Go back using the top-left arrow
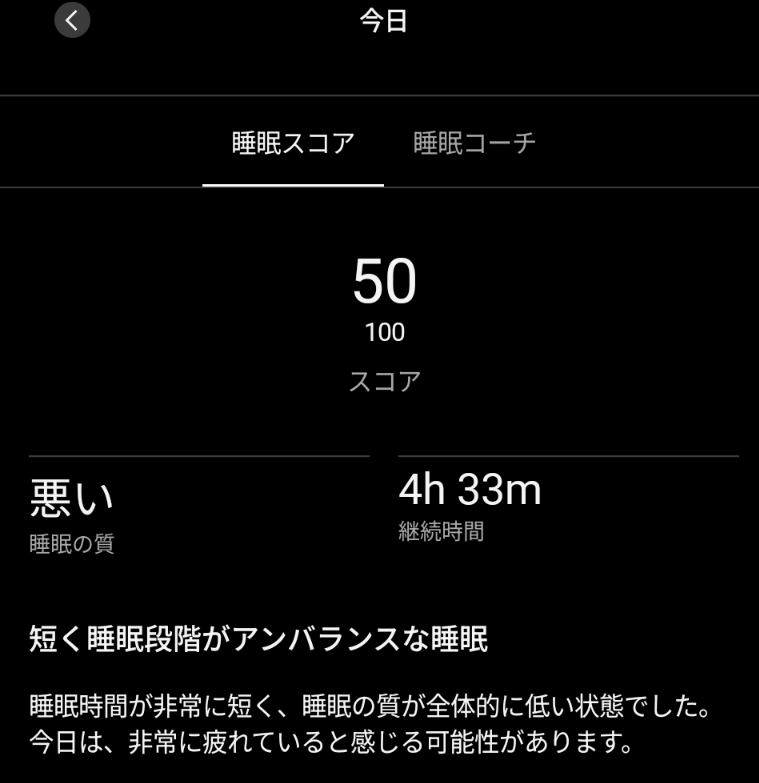 [x=72, y=20]
